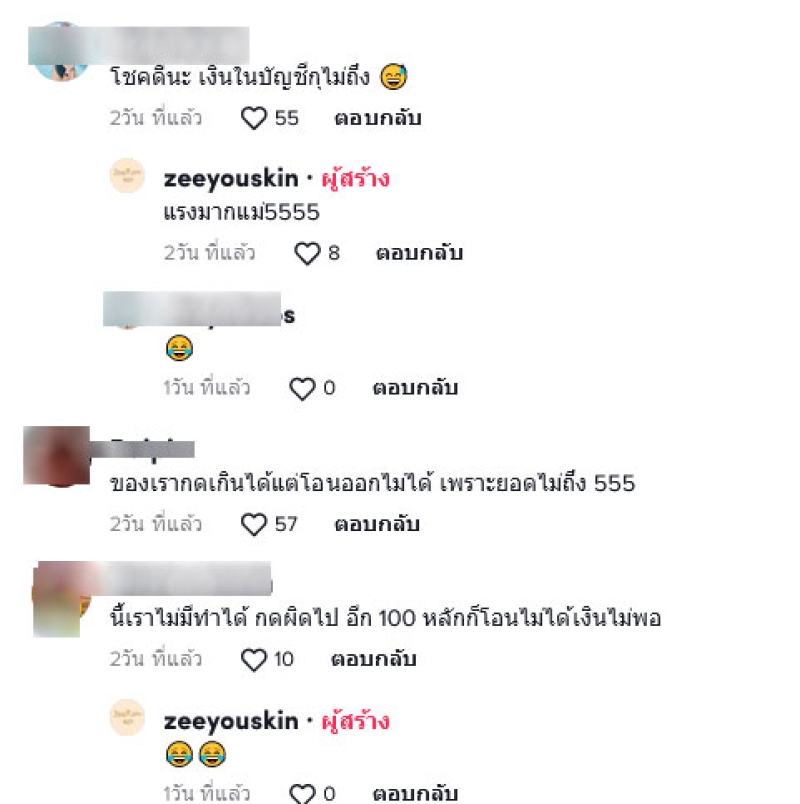Open zeeyouskin profile from 'แรงมากแม่5555' reply

pyautogui.click(x=230, y=179)
